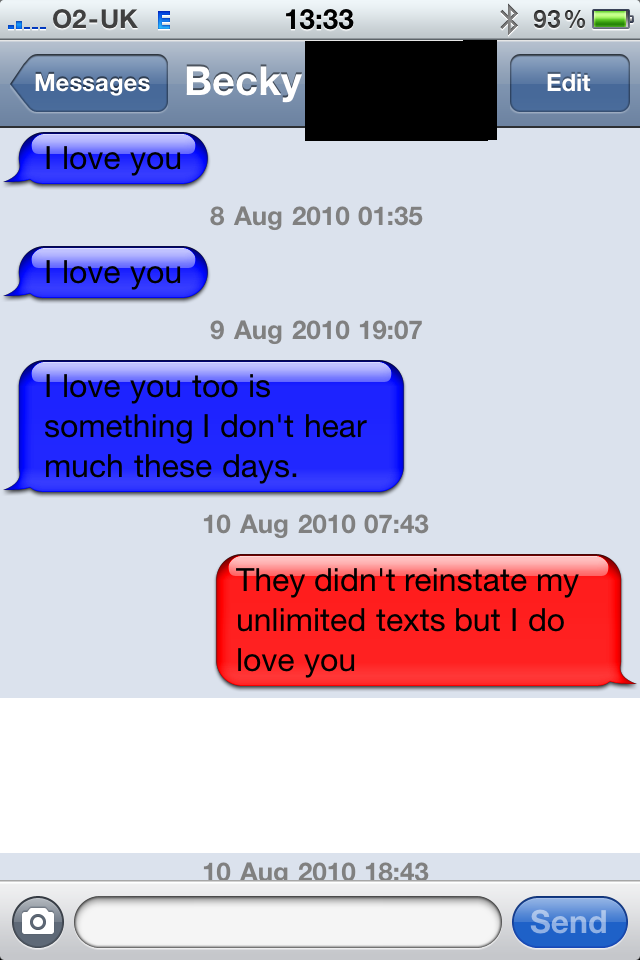This screenshot has width=640, height=960.
Task: Tap the Edit button
Action: pyautogui.click(x=569, y=83)
